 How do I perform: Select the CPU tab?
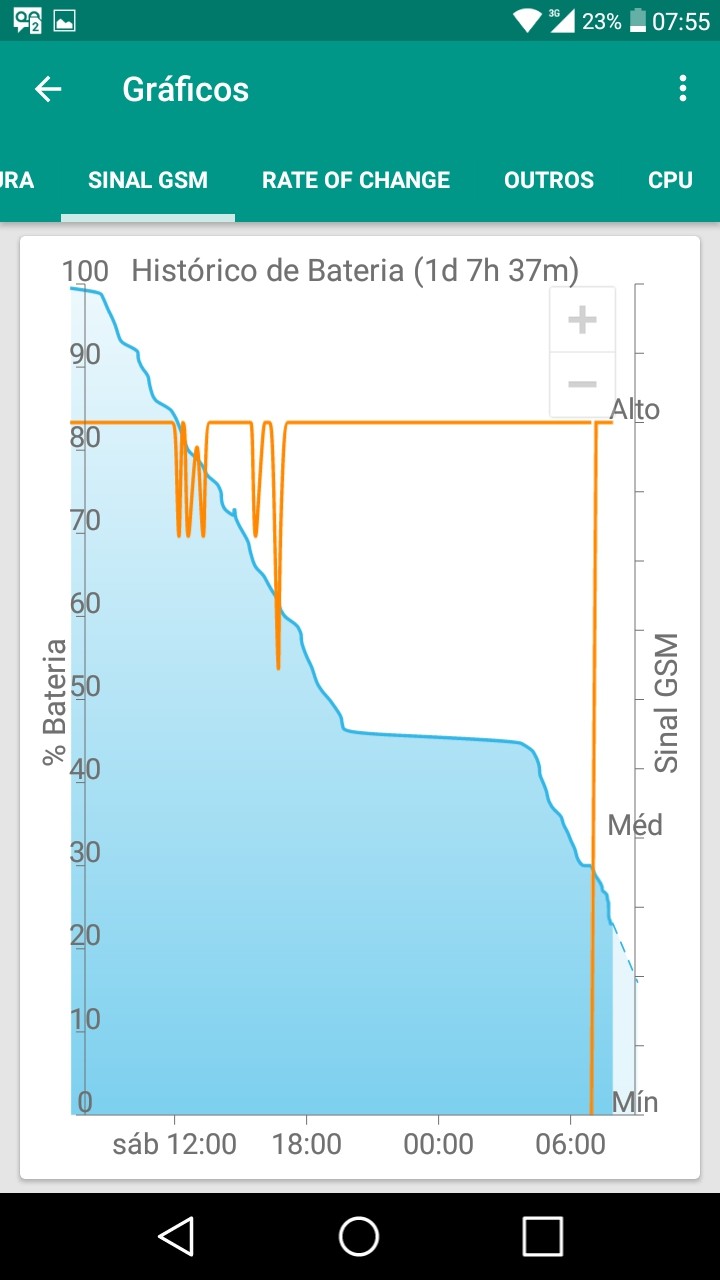(x=670, y=180)
